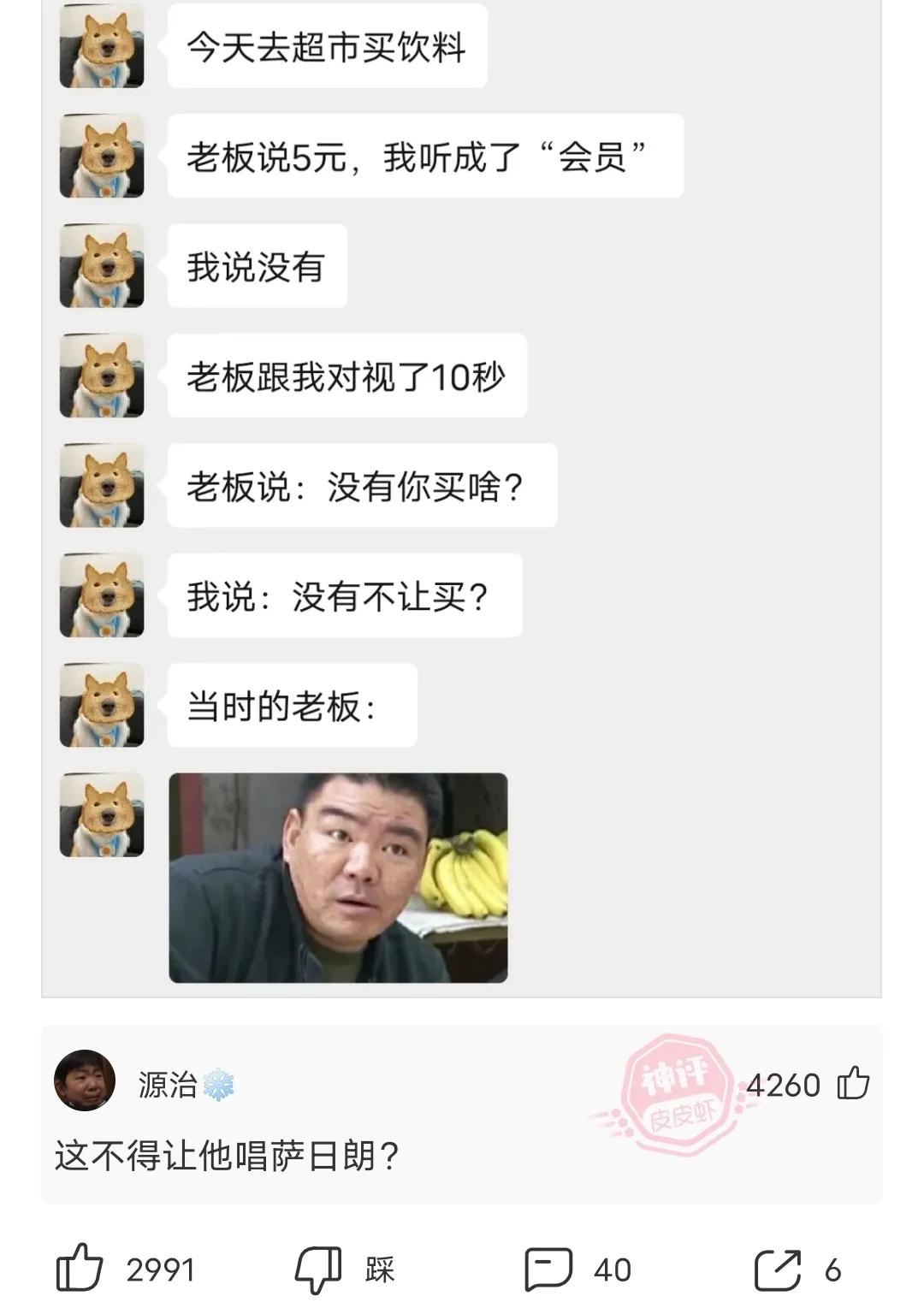Like 源治's comment
The image size is (924, 1314).
(853, 1084)
